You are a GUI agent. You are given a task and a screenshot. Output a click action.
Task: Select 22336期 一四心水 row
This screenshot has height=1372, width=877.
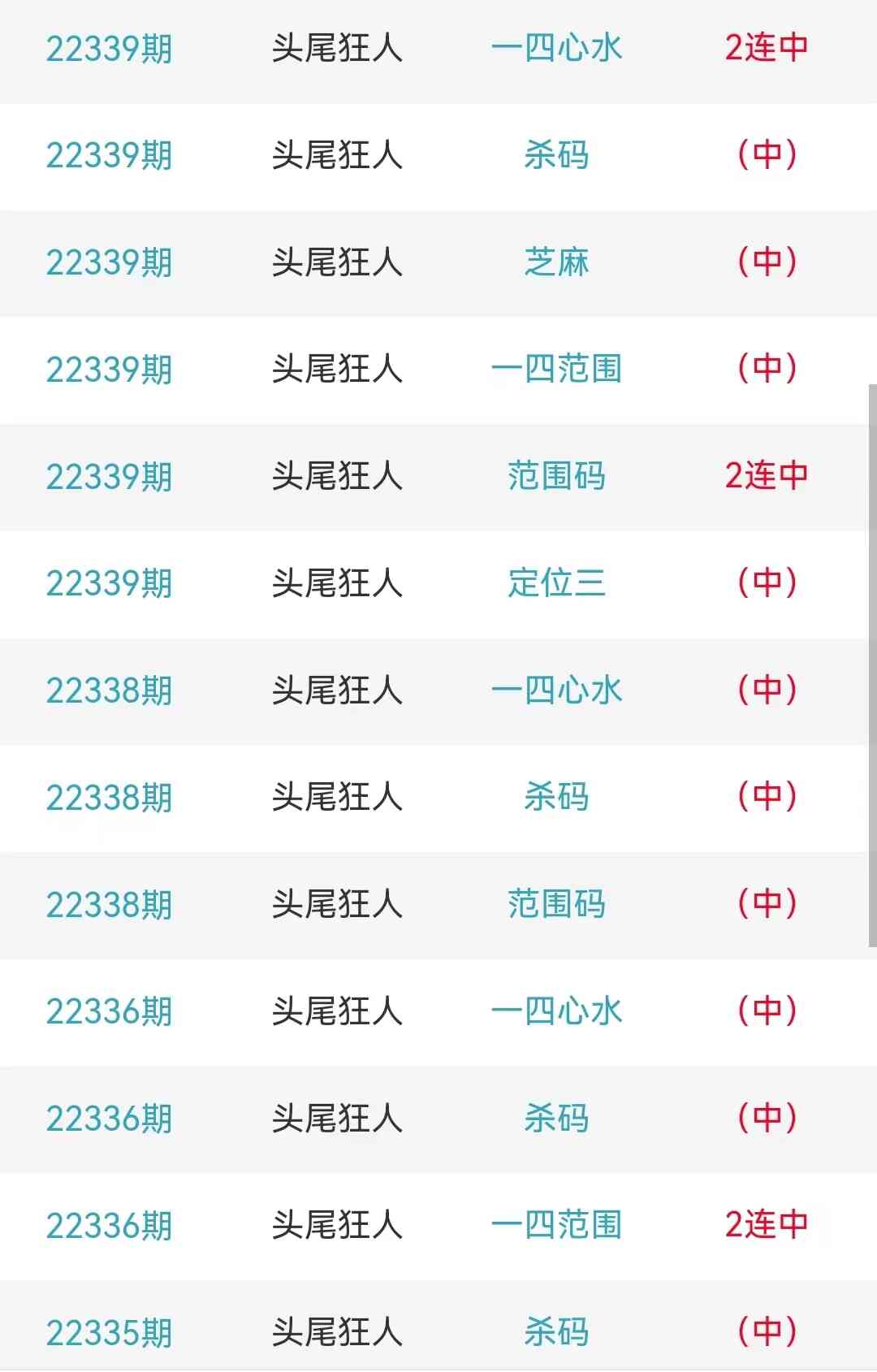pos(556,1011)
